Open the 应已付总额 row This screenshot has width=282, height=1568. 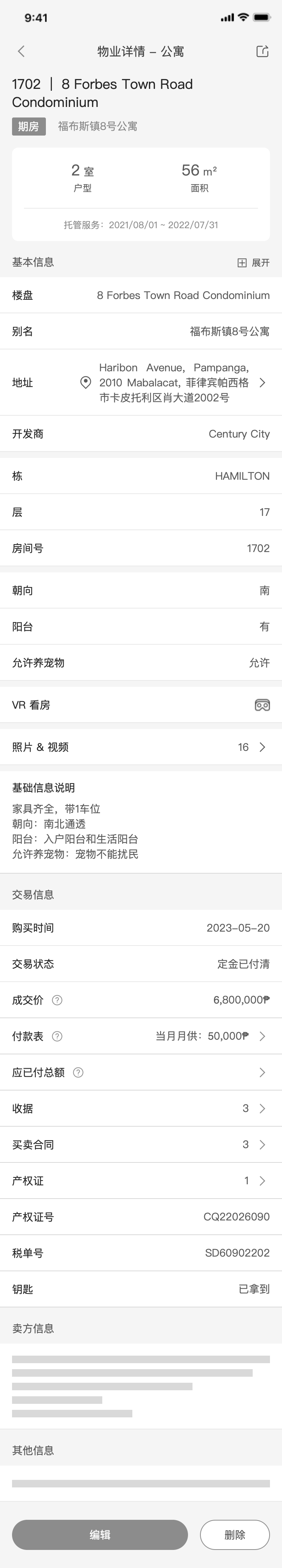[x=262, y=1072]
